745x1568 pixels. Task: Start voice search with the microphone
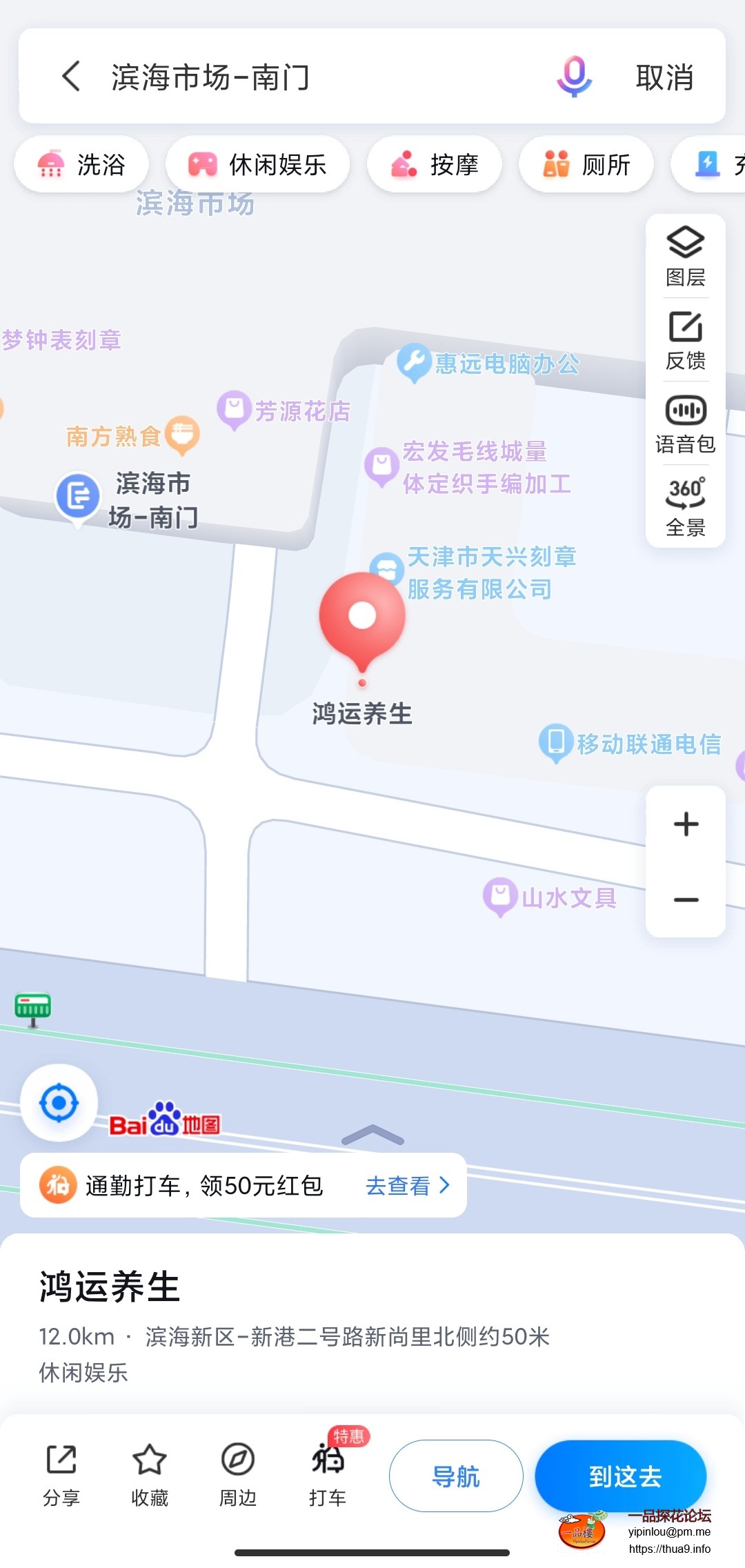[x=574, y=76]
